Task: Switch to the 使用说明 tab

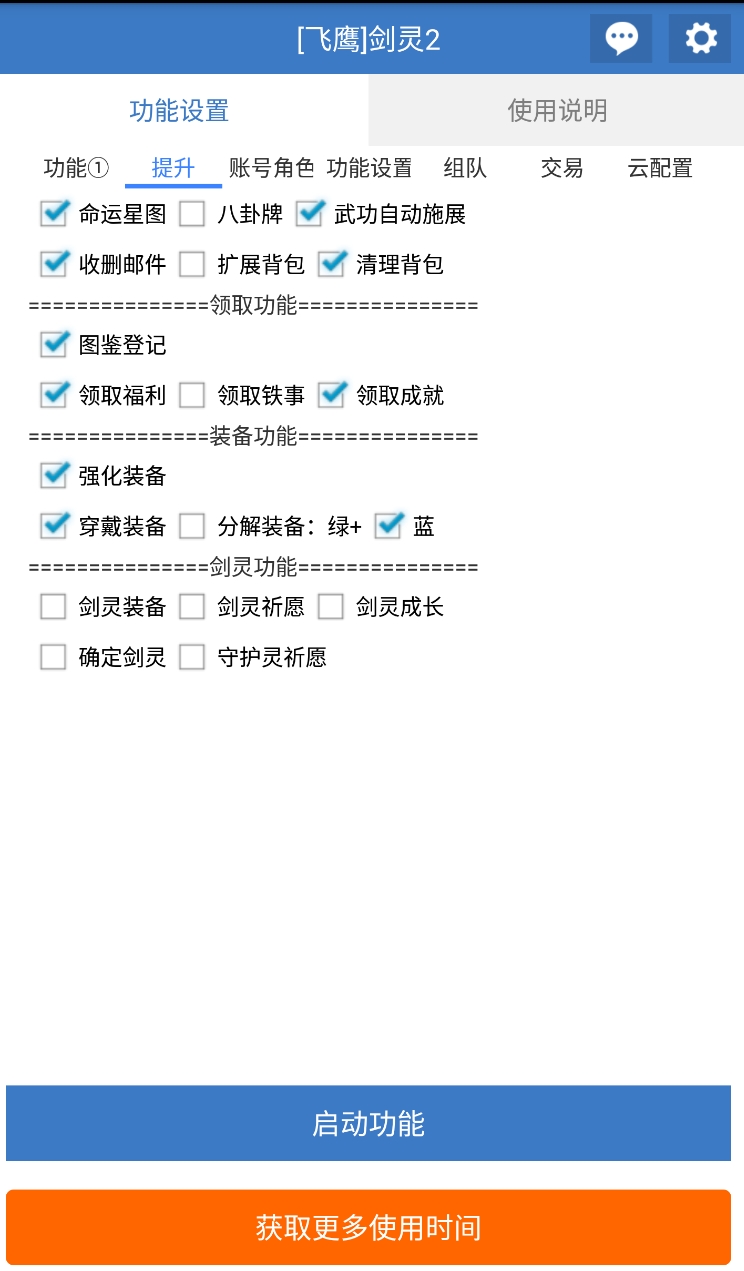Action: (557, 110)
